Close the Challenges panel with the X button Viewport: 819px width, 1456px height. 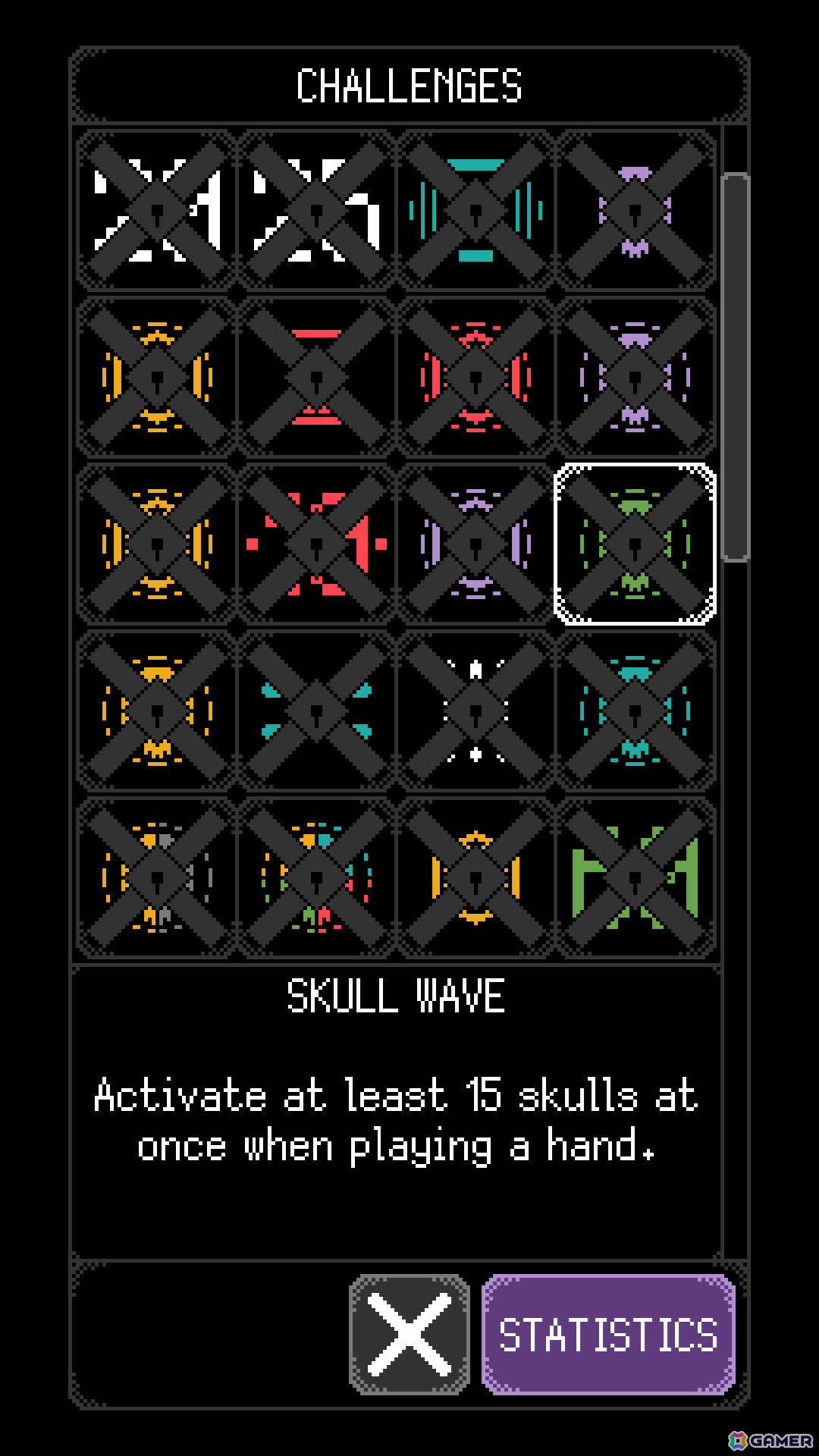[409, 1335]
